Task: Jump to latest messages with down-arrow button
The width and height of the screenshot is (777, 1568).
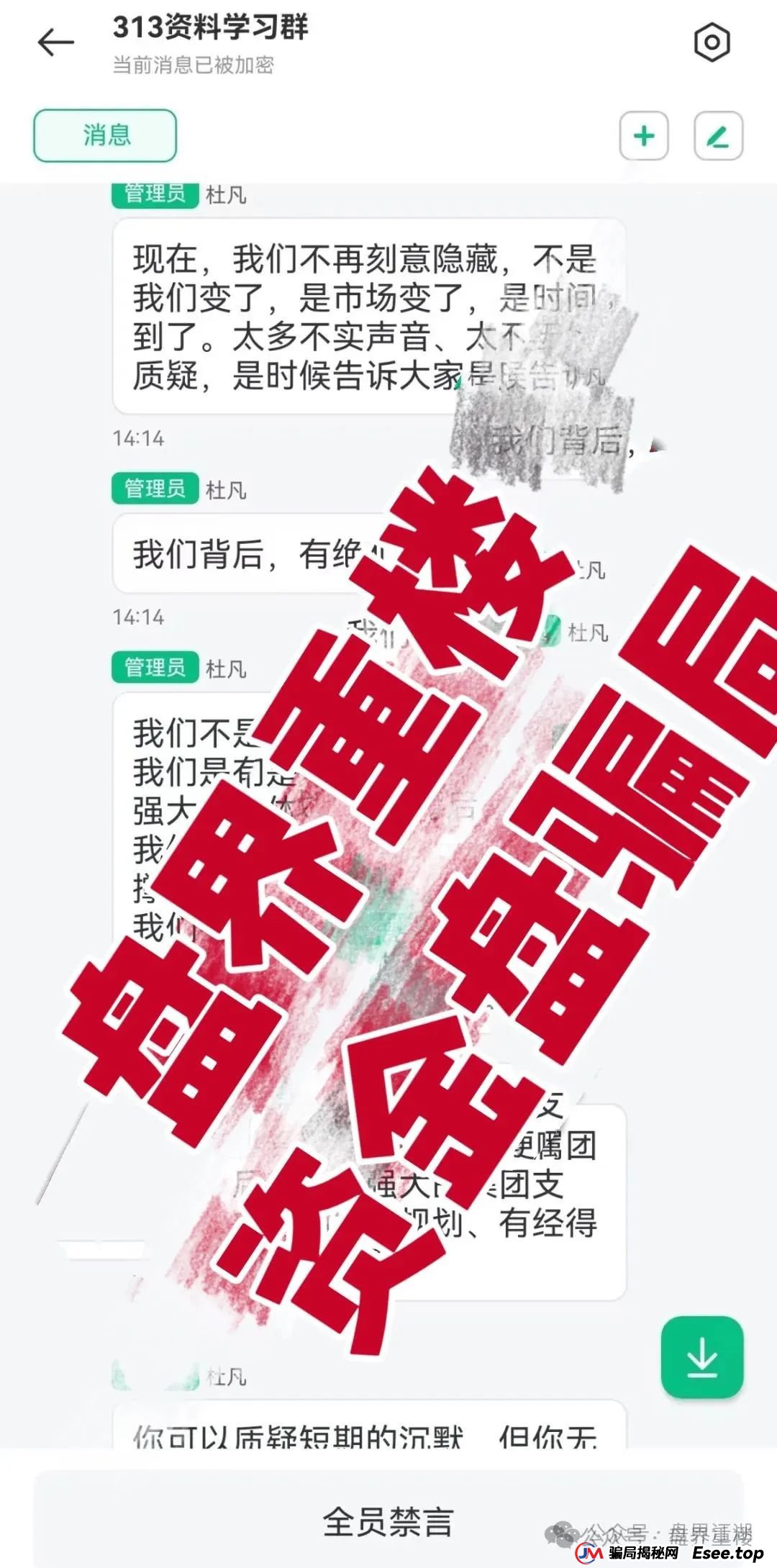Action: pyautogui.click(x=701, y=1356)
